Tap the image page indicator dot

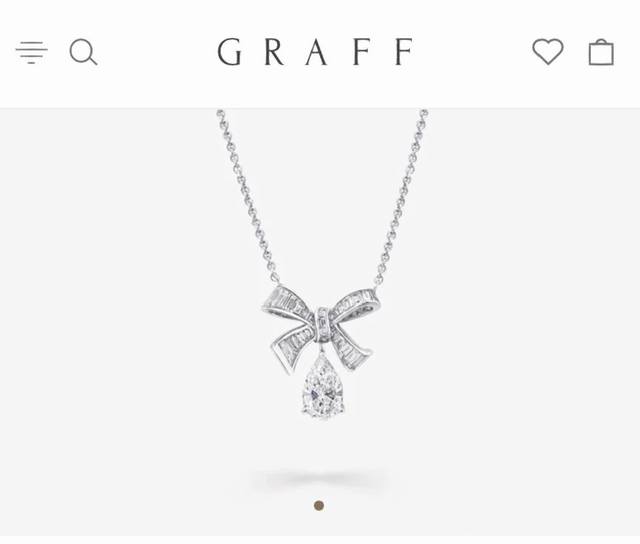click(319, 506)
